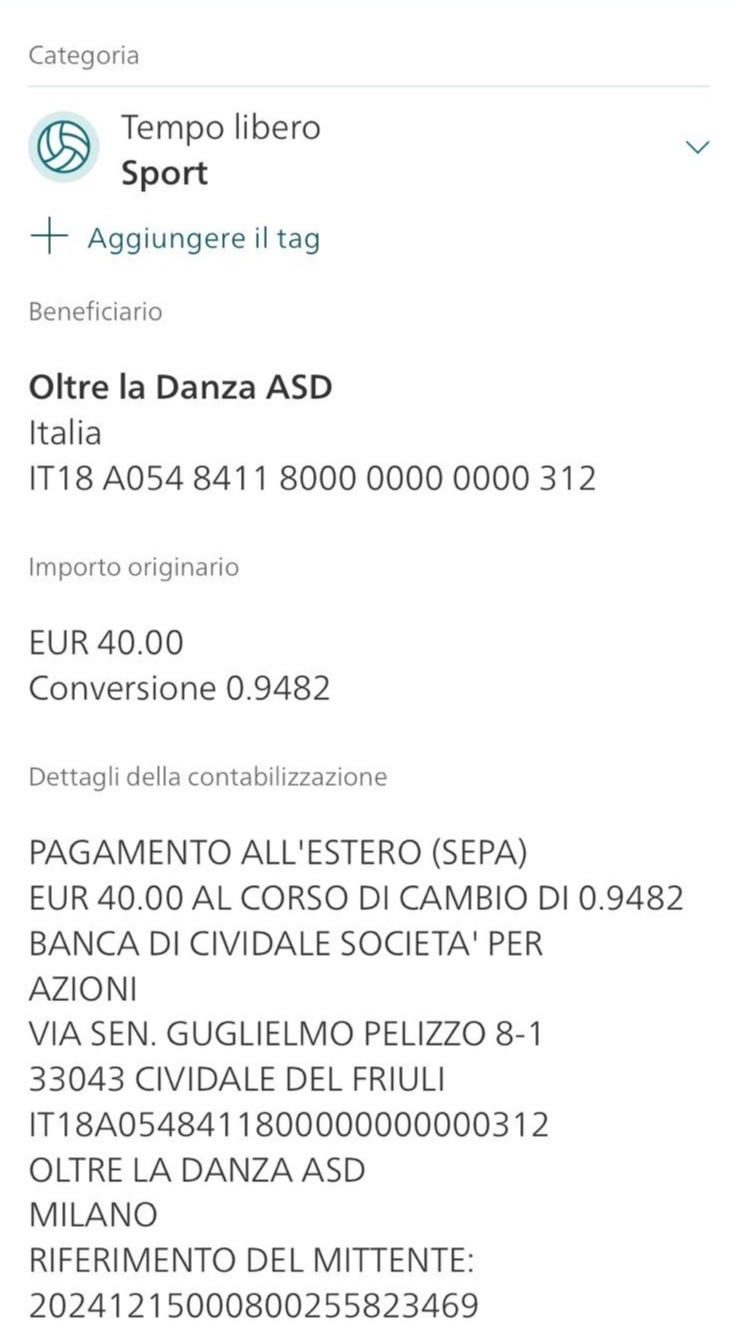Expand the Tempo libero Sport category dropdown

coord(697,148)
